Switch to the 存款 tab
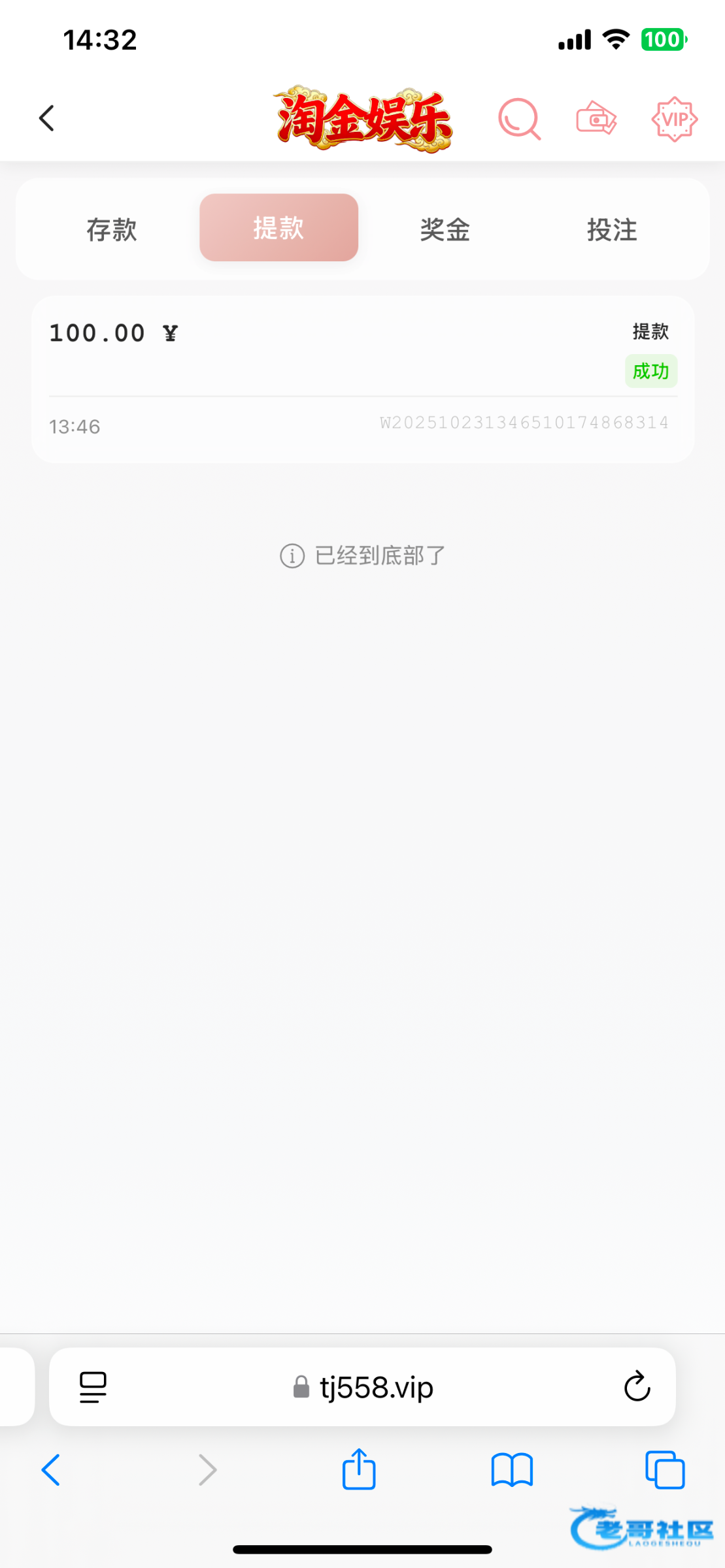725x1568 pixels. click(112, 229)
